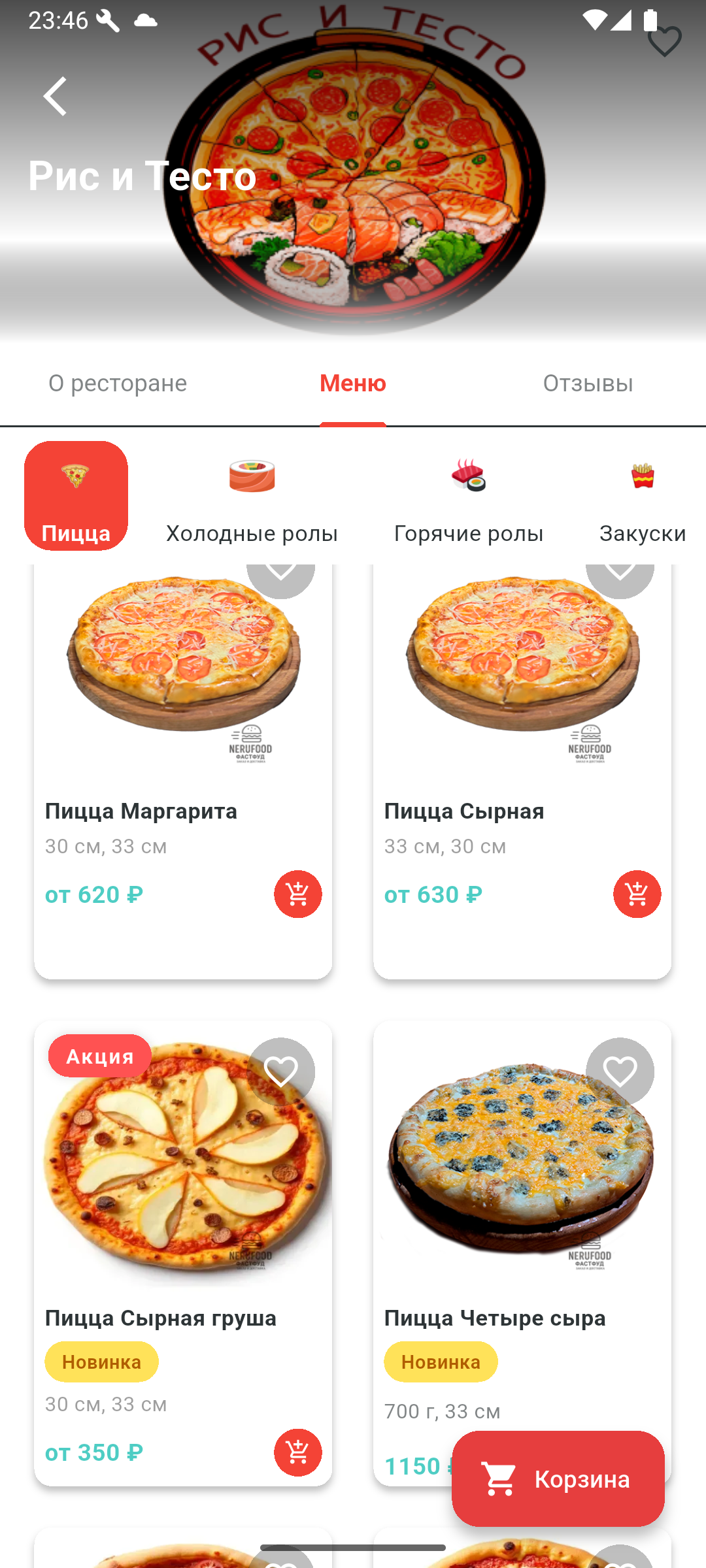This screenshot has width=706, height=1568.
Task: Open the Пицца Маргарита product card
Action: pyautogui.click(x=183, y=772)
